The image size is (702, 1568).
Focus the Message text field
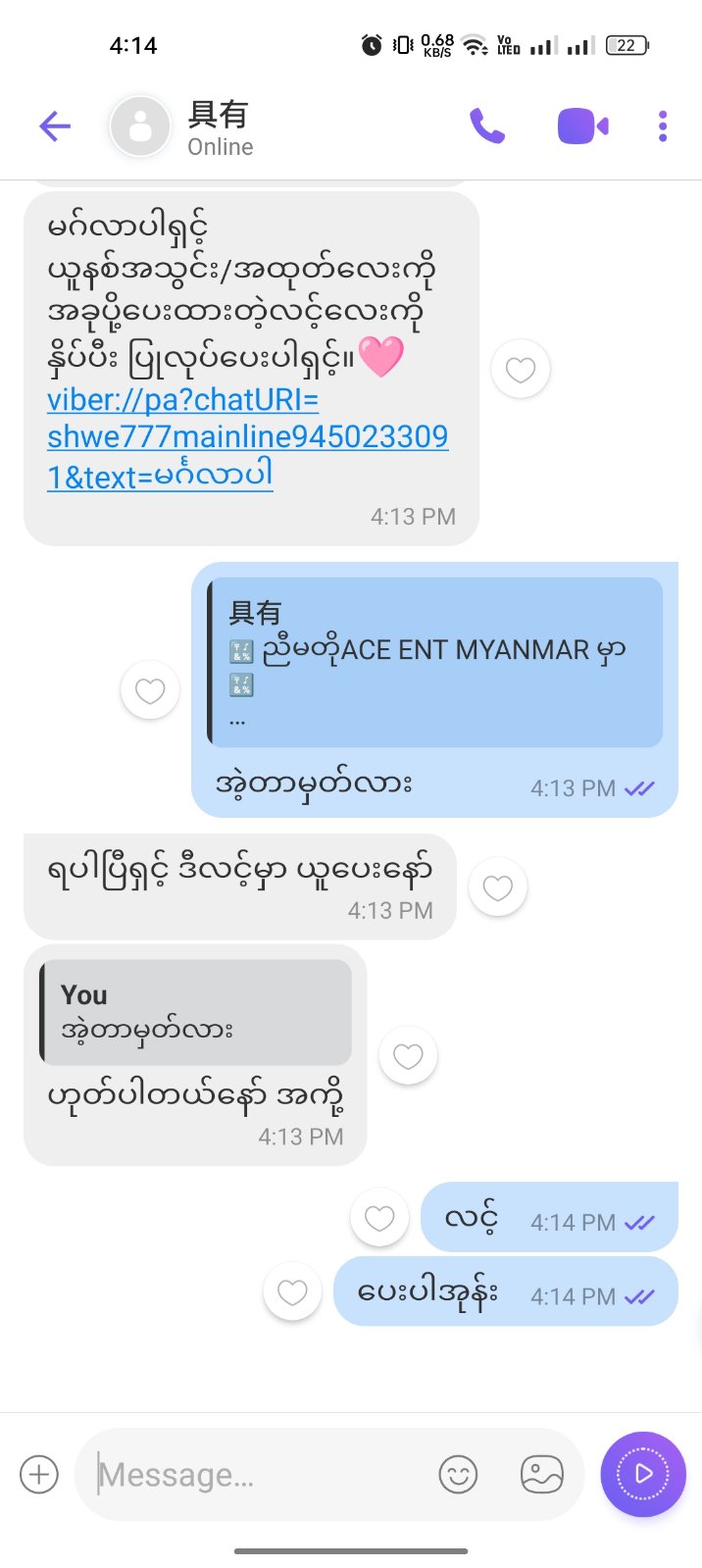click(x=255, y=1474)
